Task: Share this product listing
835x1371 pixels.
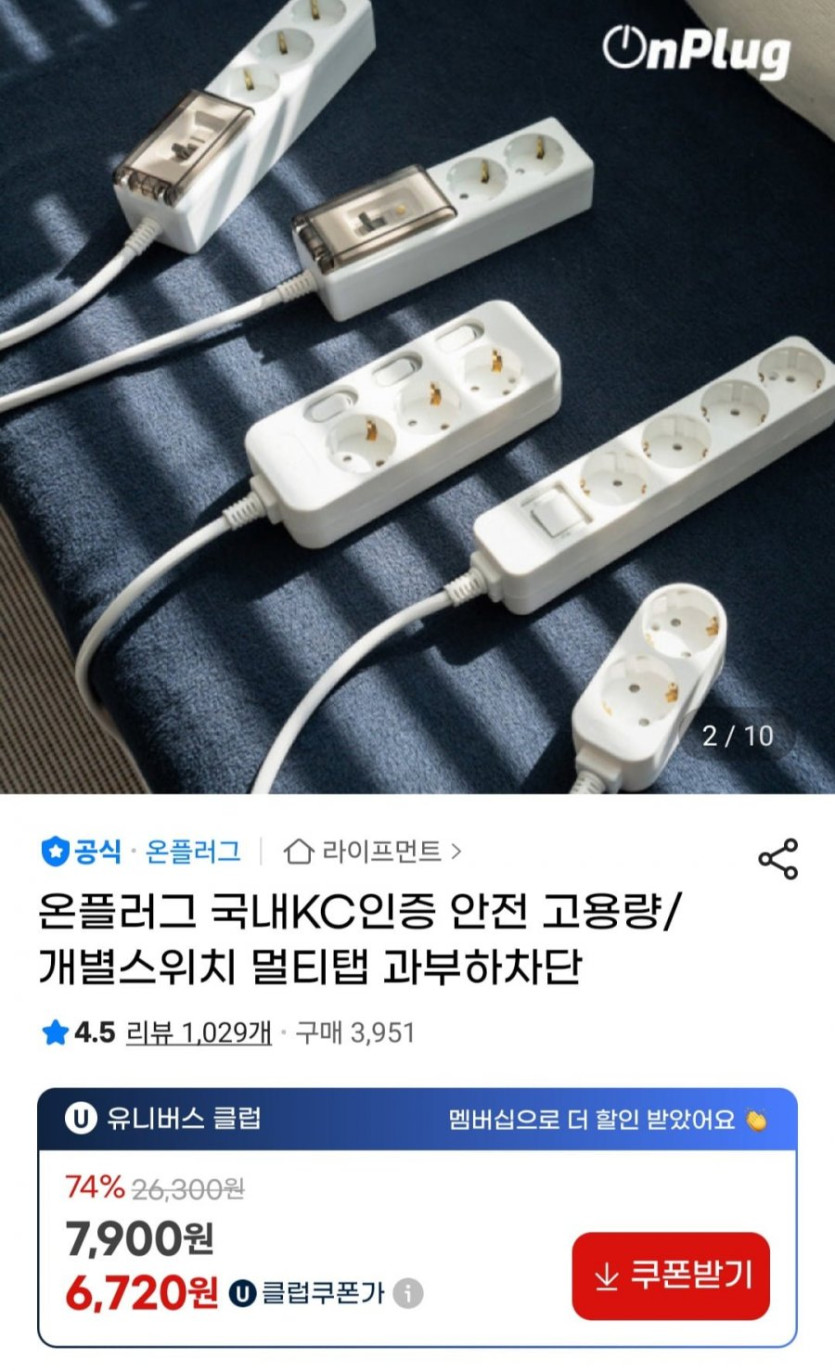Action: point(778,859)
